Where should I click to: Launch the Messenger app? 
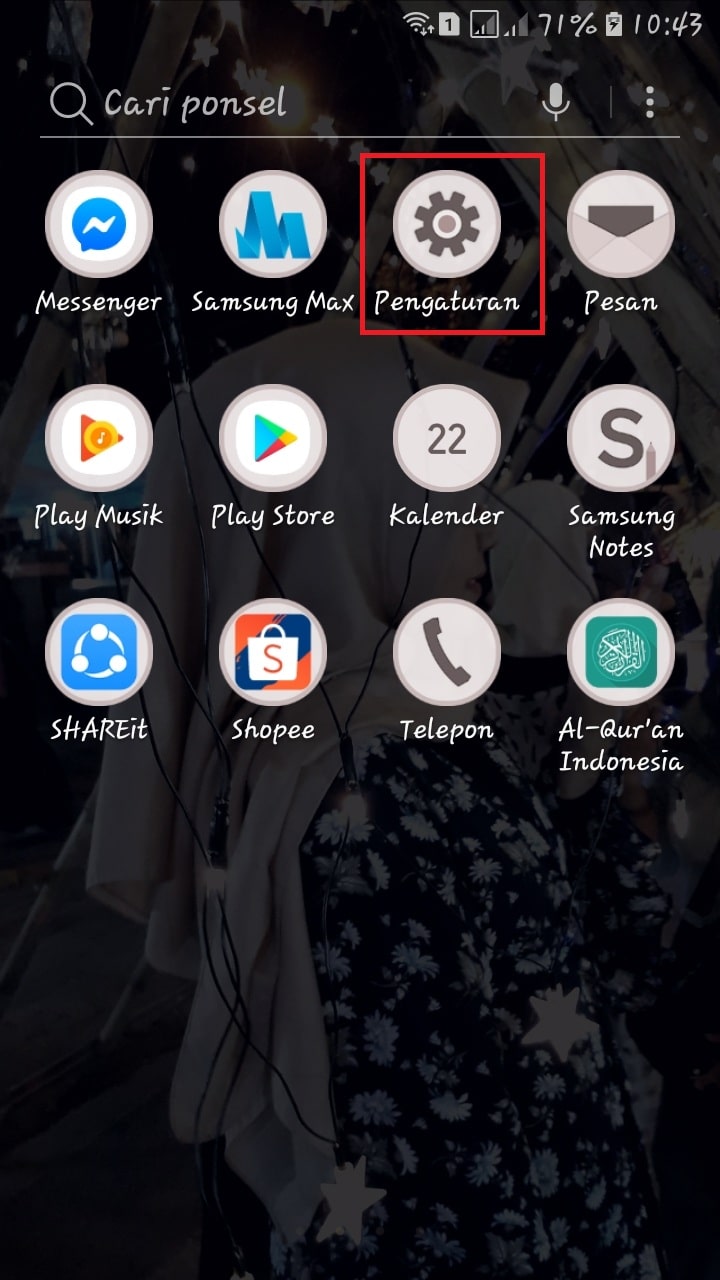coord(98,224)
